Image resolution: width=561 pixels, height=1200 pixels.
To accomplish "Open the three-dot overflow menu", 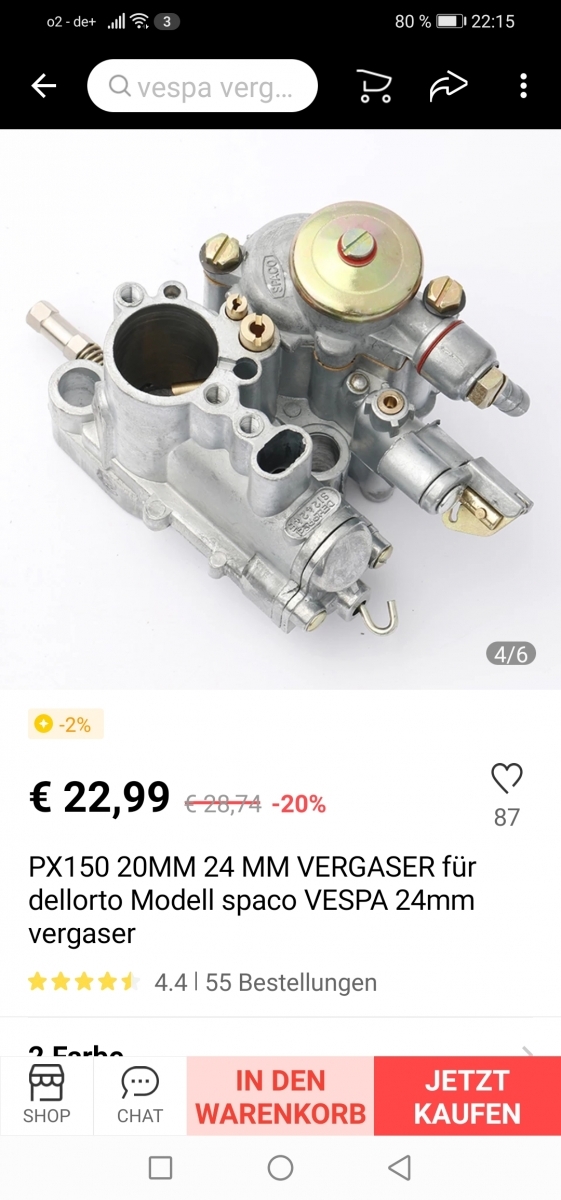I will (x=523, y=87).
